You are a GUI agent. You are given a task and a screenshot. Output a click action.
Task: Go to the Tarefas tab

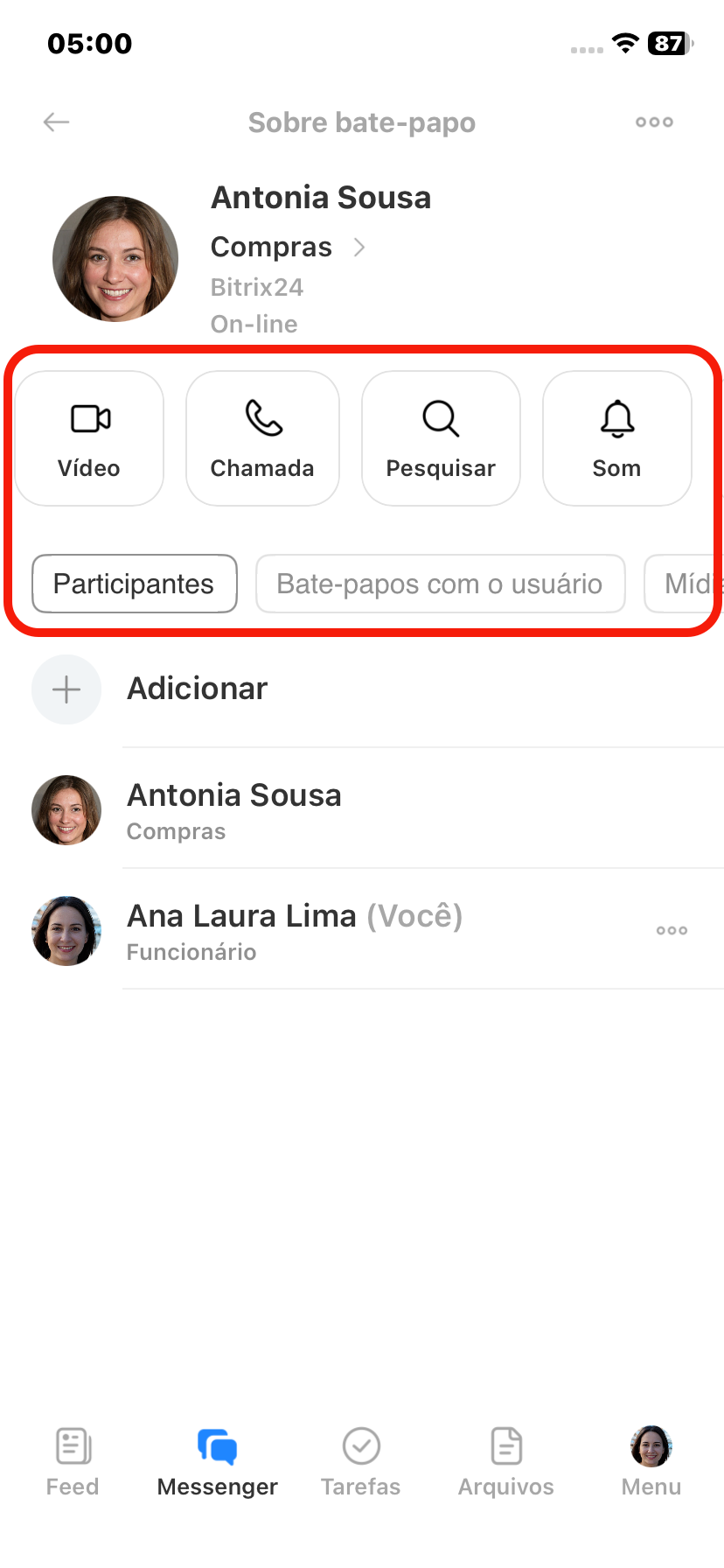(x=361, y=1462)
